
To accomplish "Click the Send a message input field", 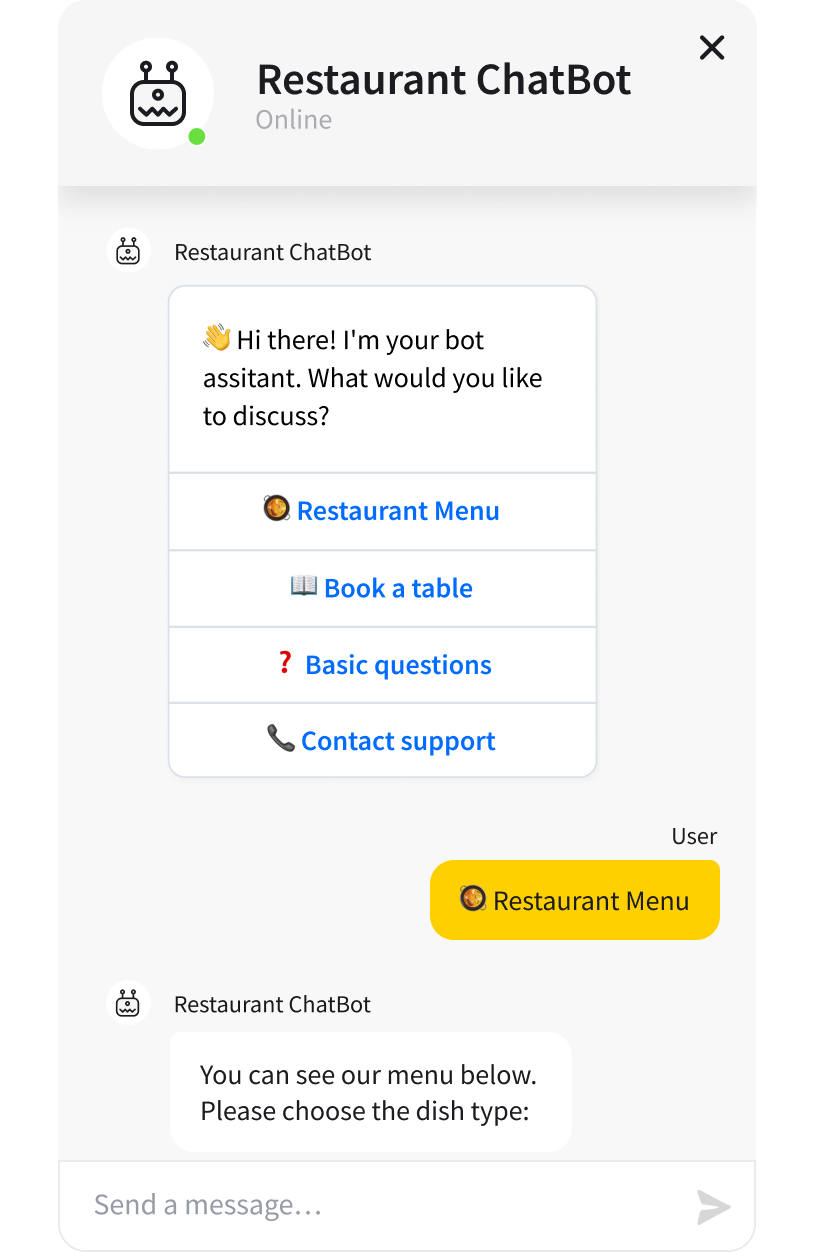I will tap(300, 1205).
